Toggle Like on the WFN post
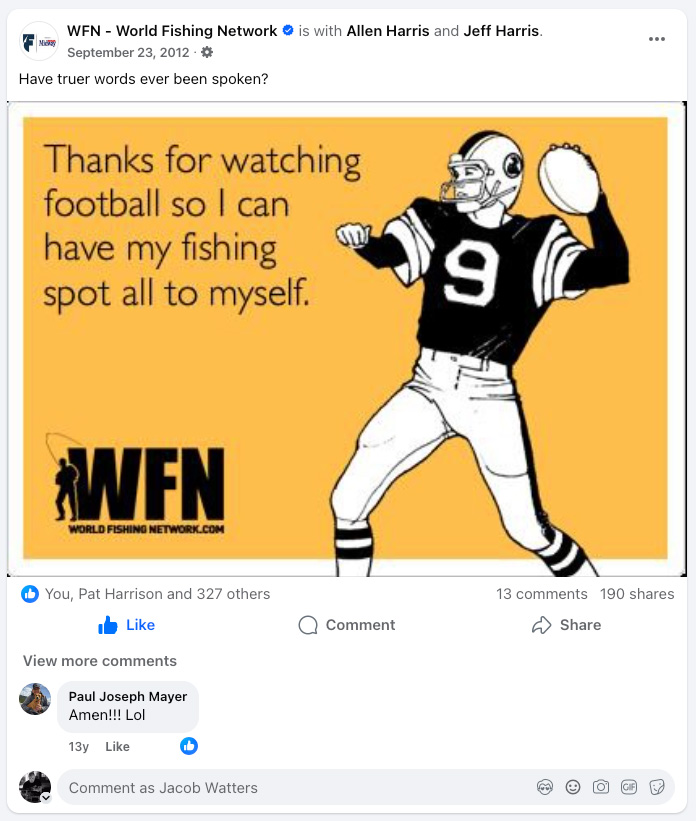 [127, 625]
